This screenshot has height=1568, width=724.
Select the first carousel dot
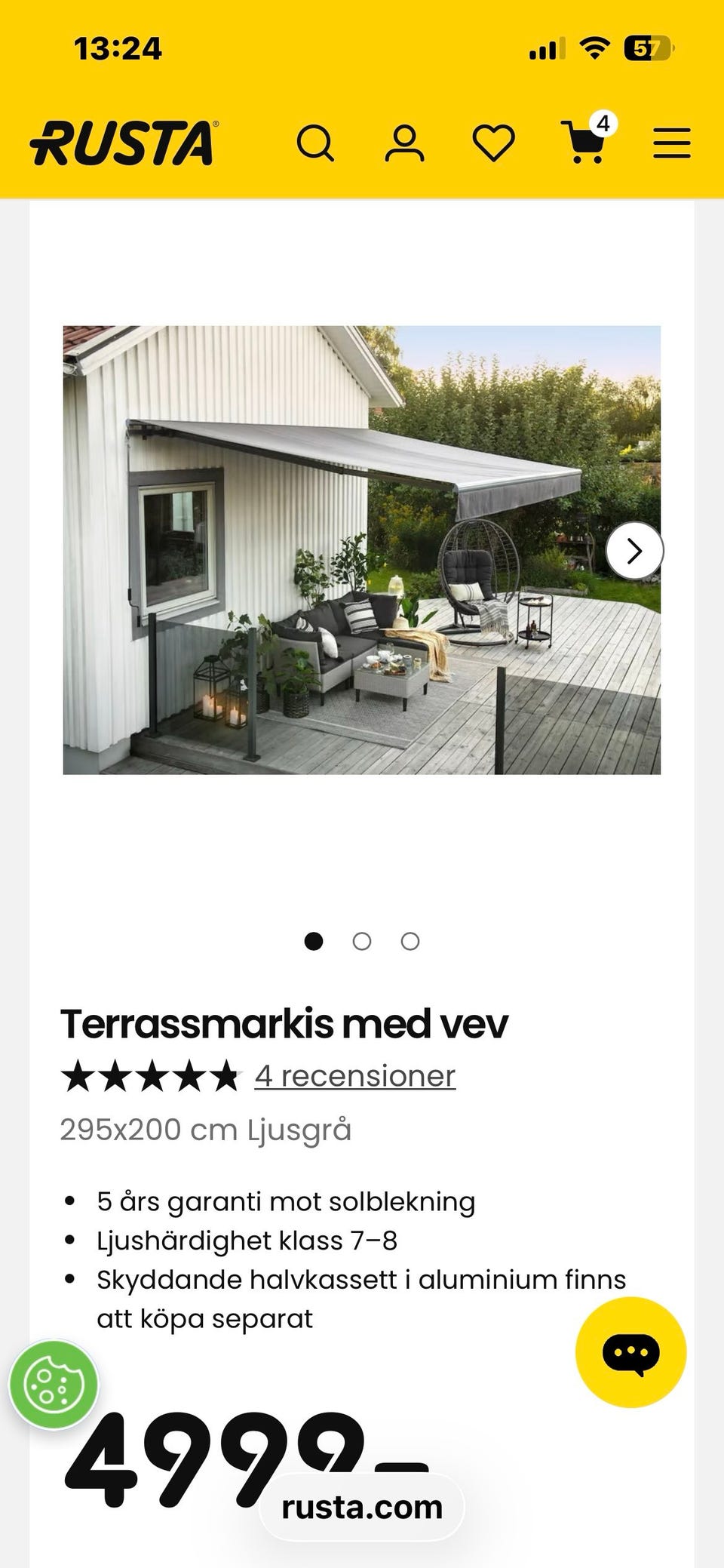[x=314, y=941]
